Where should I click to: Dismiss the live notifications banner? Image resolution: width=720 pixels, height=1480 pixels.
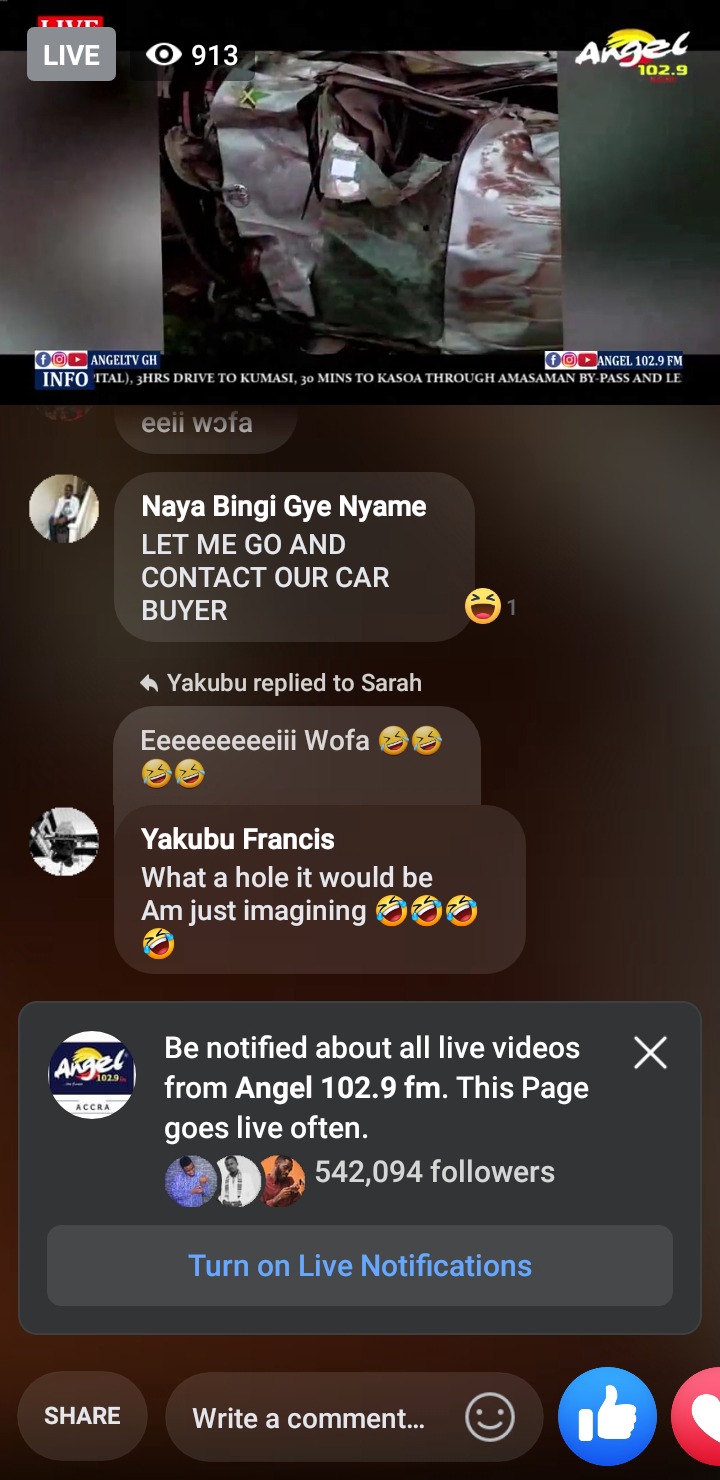click(650, 1052)
